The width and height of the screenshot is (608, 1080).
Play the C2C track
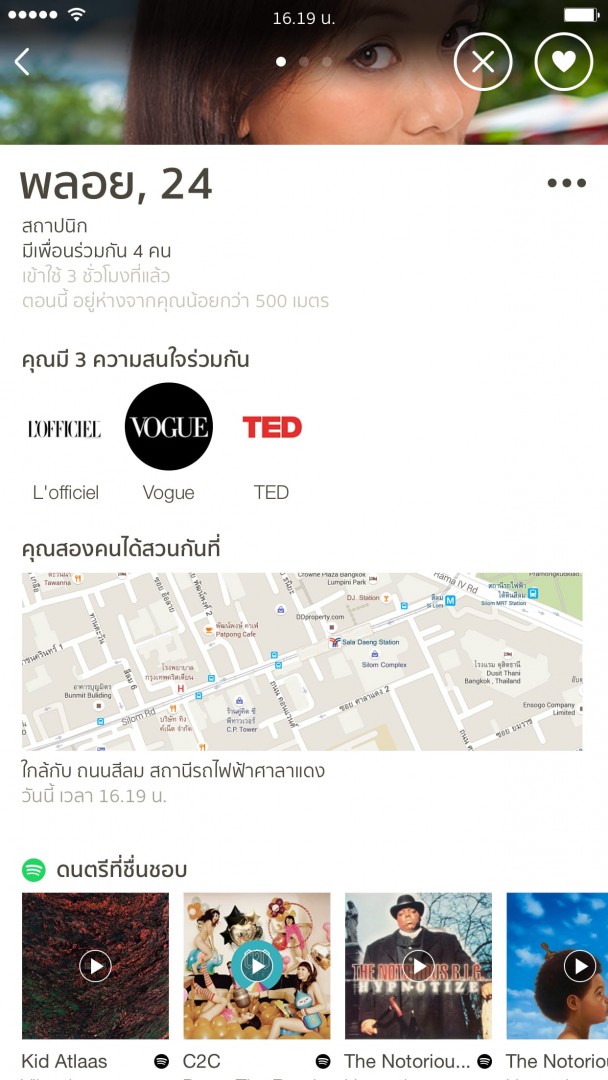pos(257,966)
